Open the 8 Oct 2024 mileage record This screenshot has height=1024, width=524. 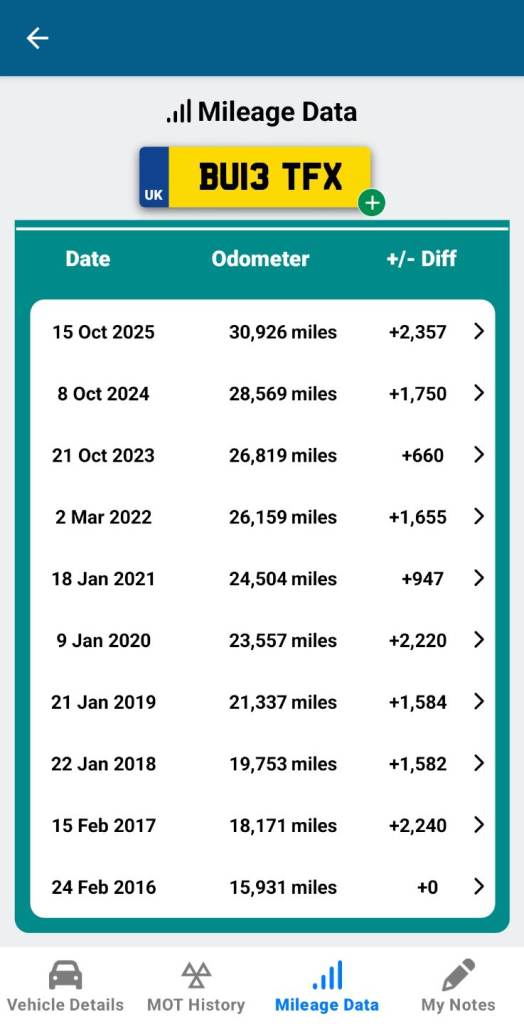tap(263, 393)
